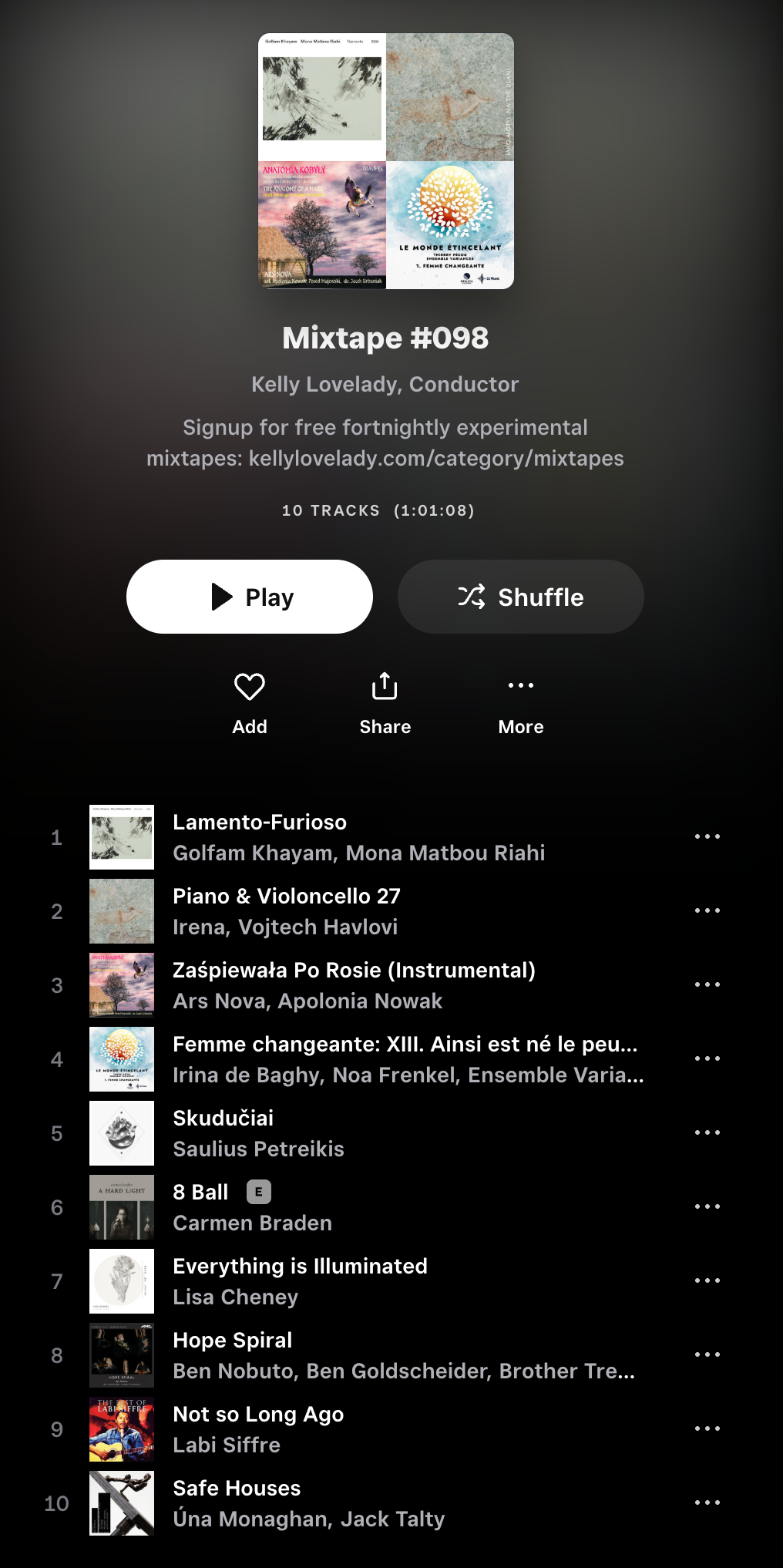Open options for Lamento-Furioso

tap(707, 836)
